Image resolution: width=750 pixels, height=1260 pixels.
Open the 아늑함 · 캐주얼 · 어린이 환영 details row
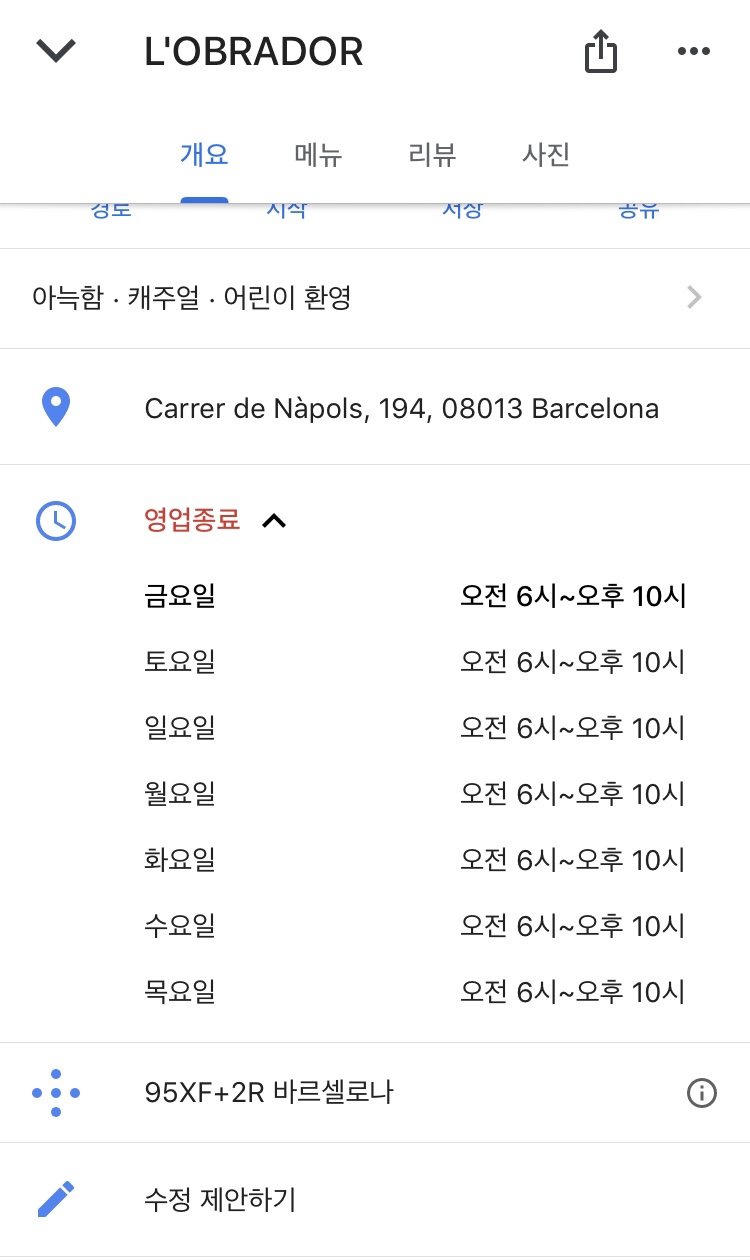click(375, 298)
